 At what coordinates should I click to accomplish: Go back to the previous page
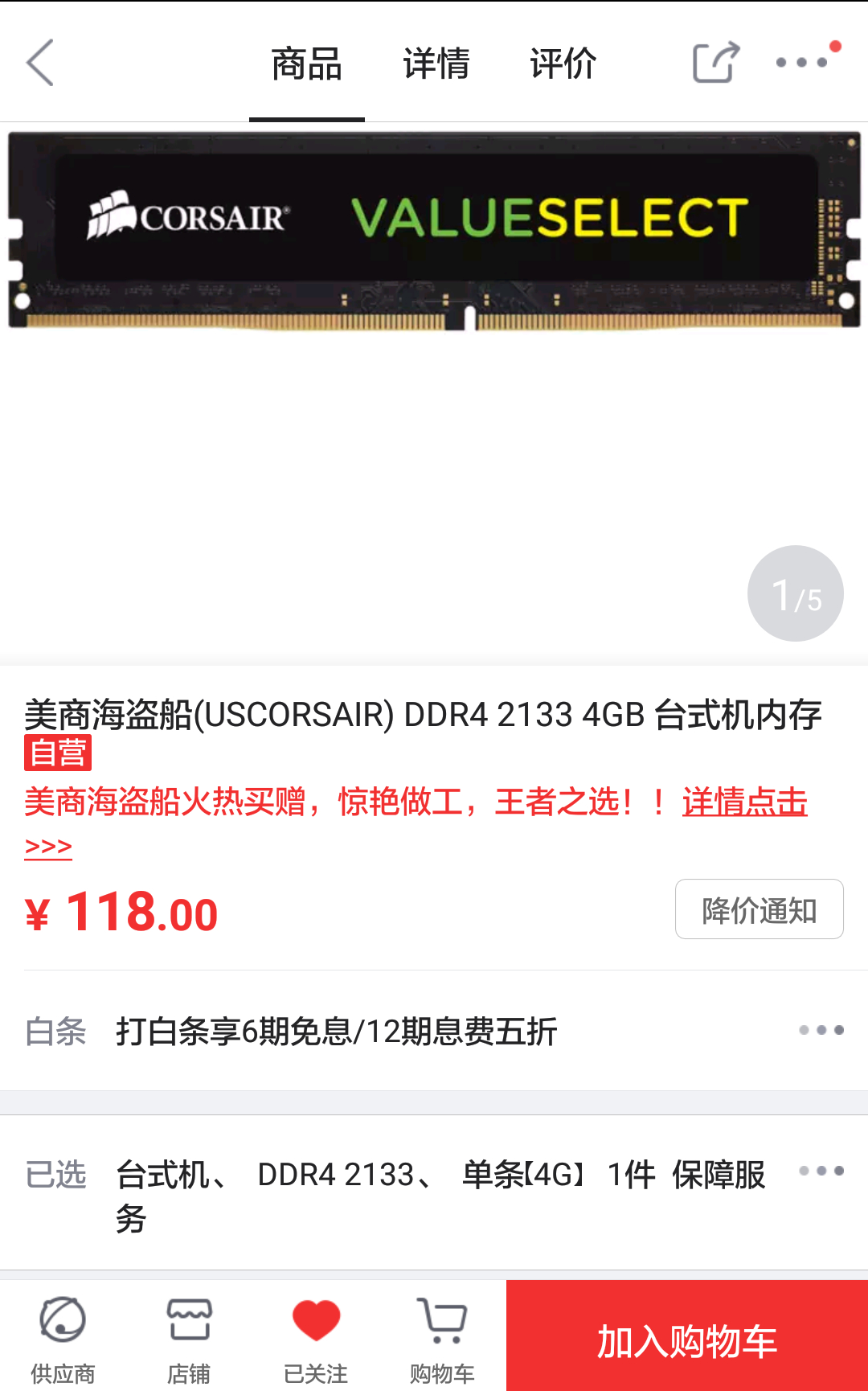click(40, 63)
